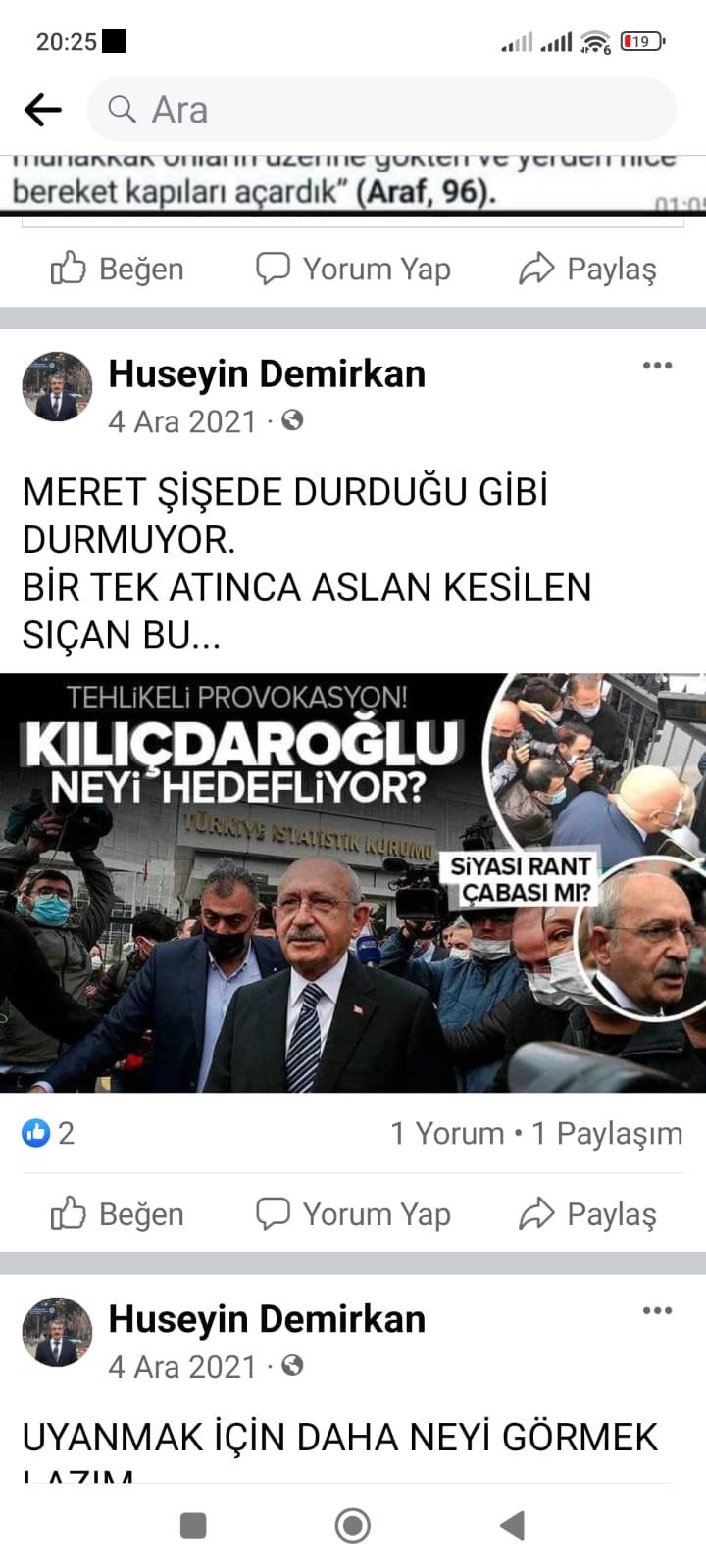The width and height of the screenshot is (706, 1568).
Task: Open the 1 Yorum comments link
Action: [x=447, y=1133]
